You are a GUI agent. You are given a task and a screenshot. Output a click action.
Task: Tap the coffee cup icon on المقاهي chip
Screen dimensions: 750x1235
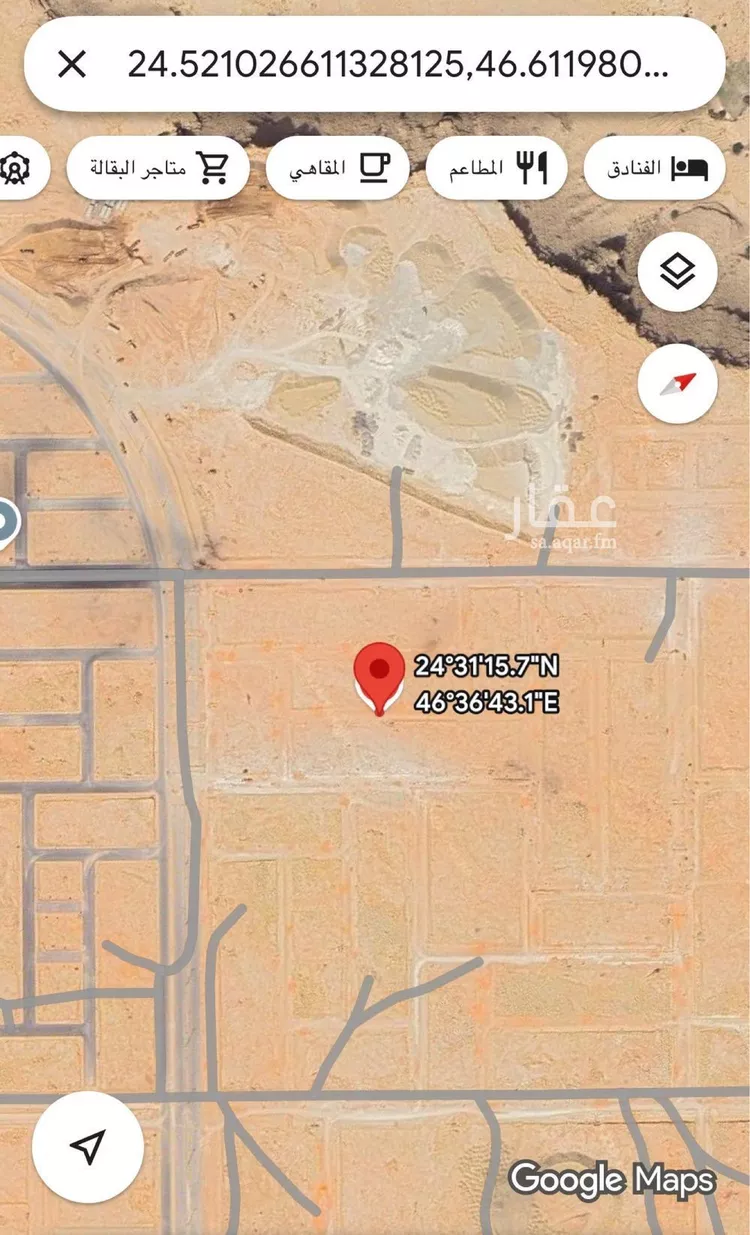[x=376, y=166]
